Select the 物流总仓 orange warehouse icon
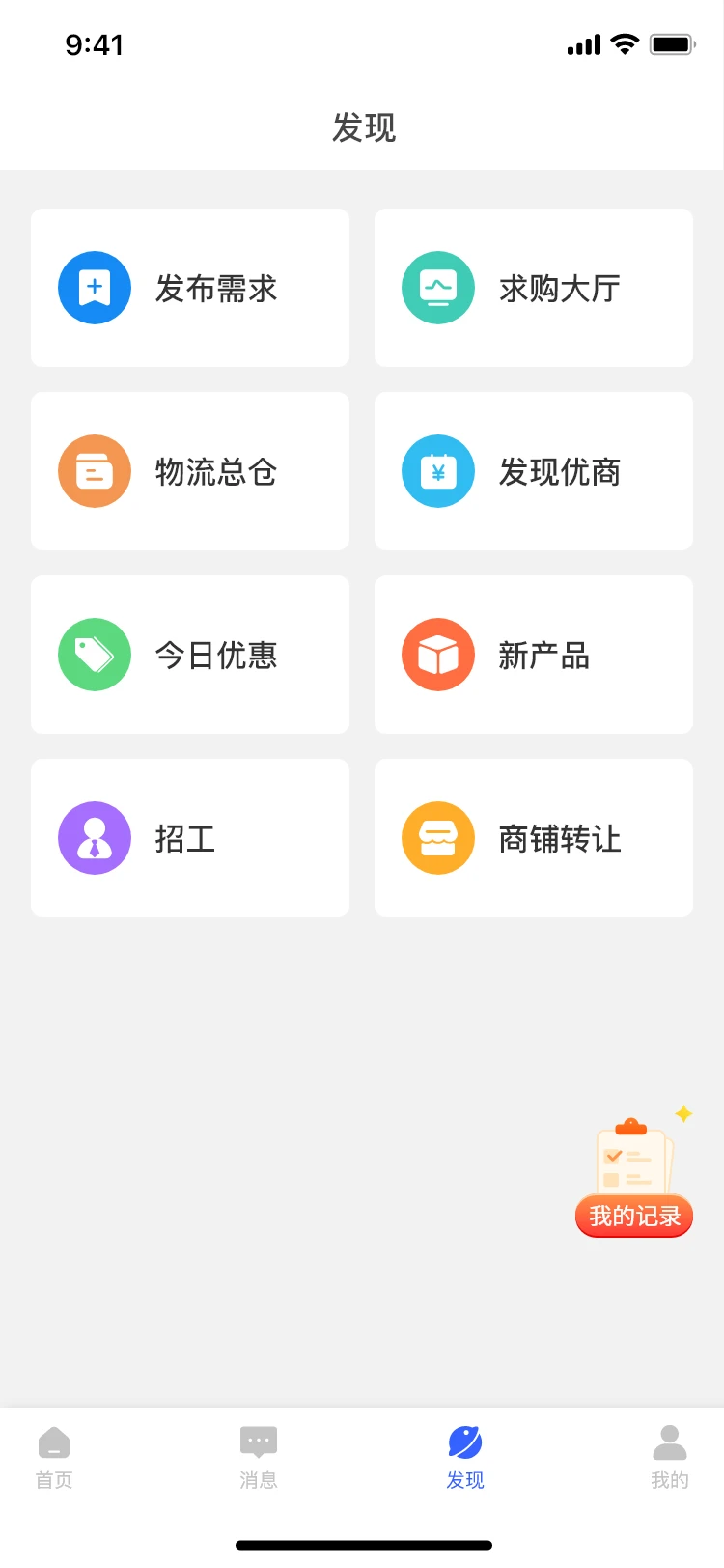 94,470
